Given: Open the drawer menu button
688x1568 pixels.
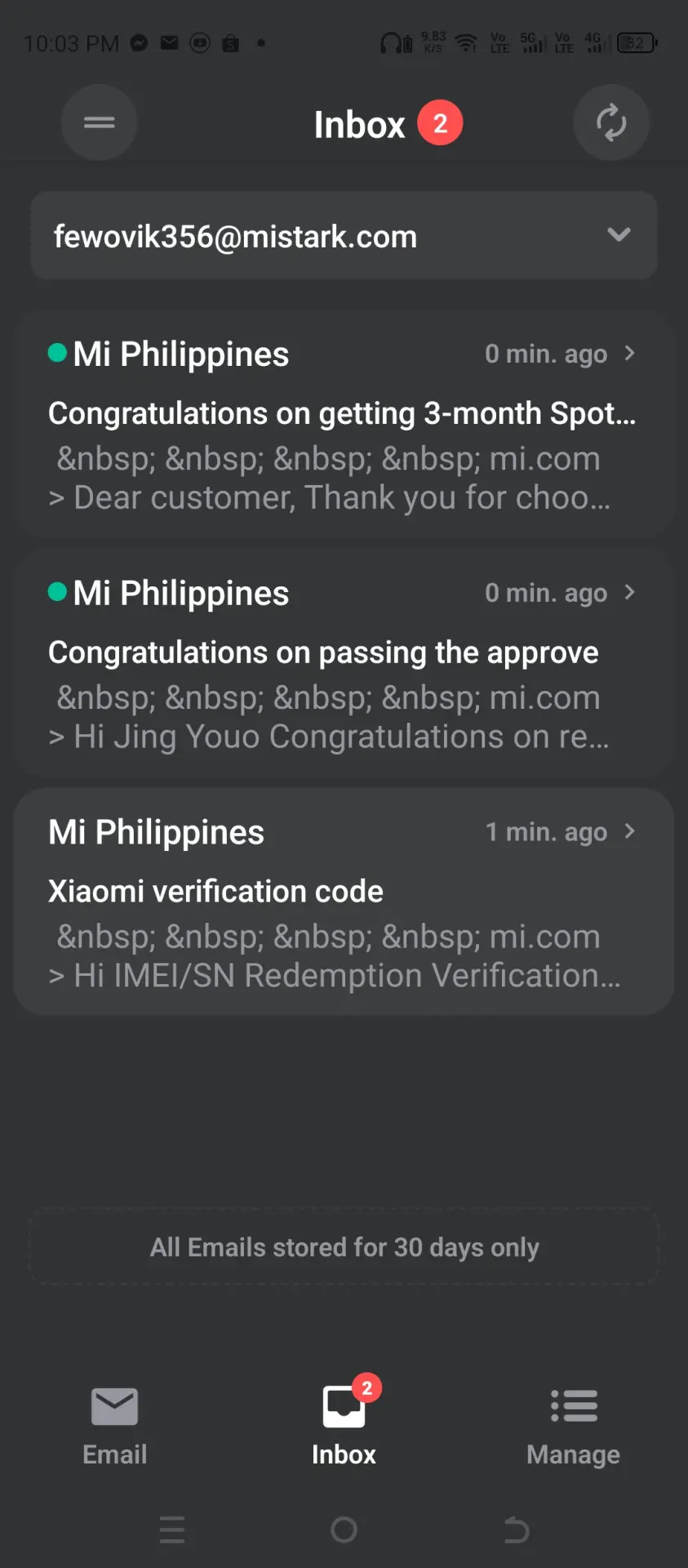Looking at the screenshot, I should [99, 122].
